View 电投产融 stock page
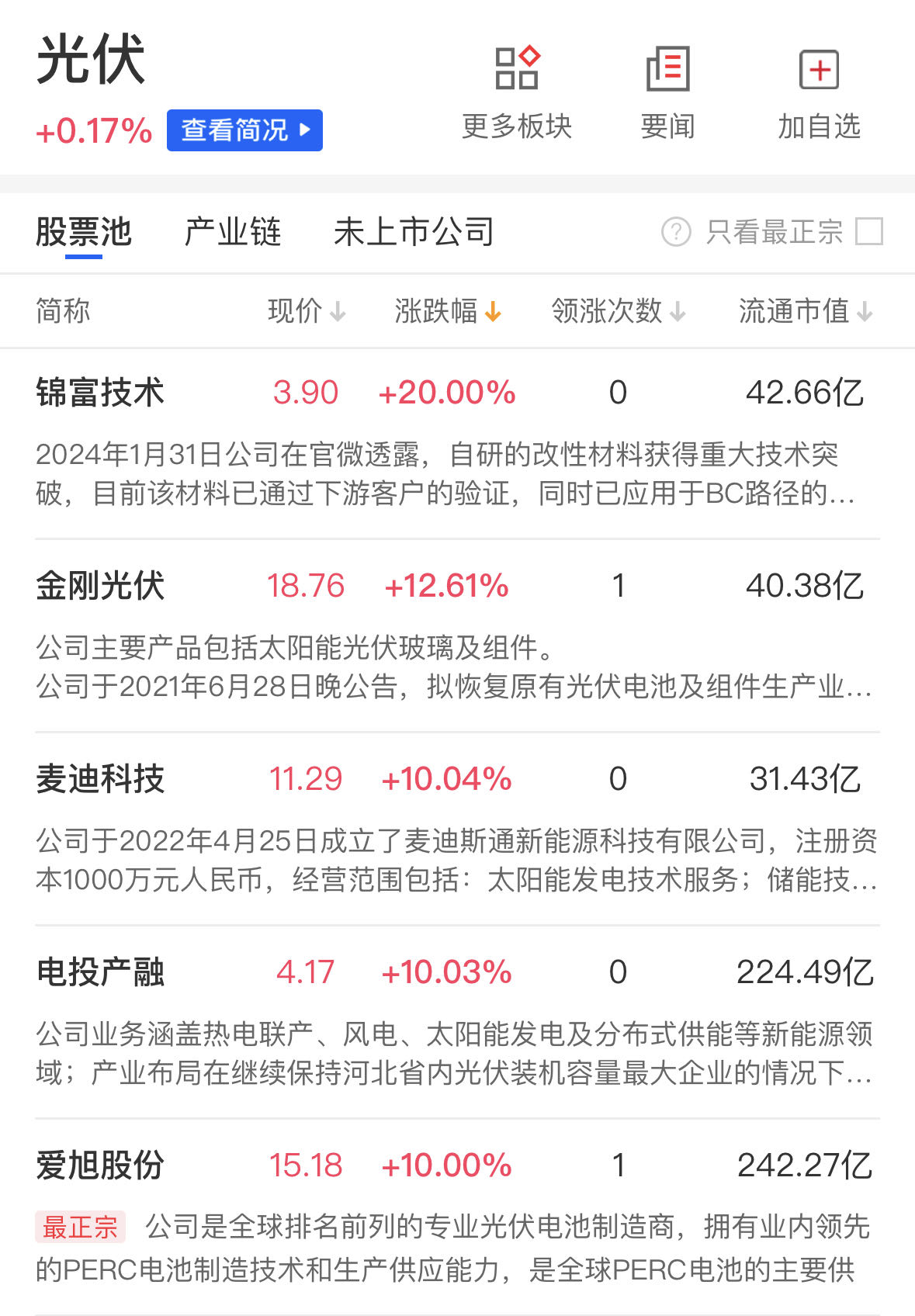This screenshot has width=915, height=1316. tap(100, 972)
